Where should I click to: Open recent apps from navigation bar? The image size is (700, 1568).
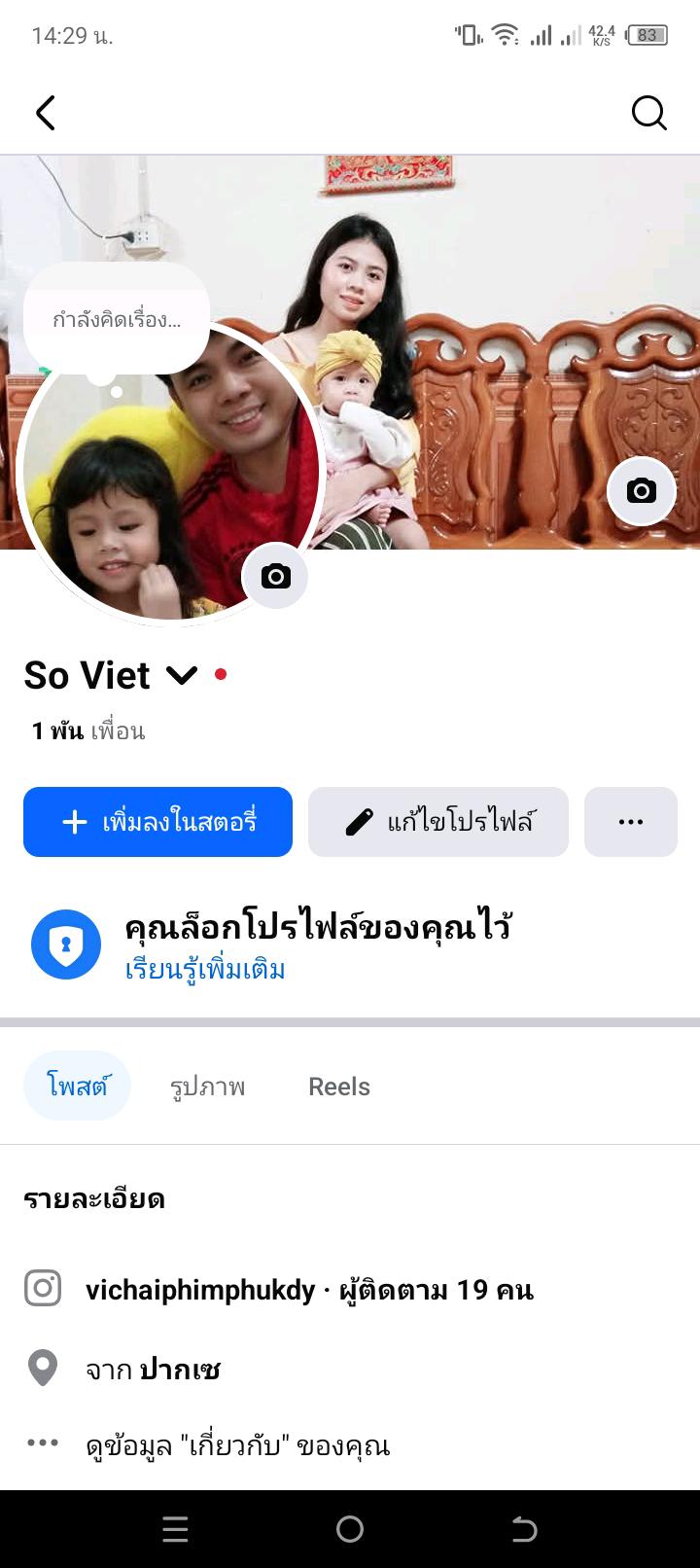(x=175, y=1529)
